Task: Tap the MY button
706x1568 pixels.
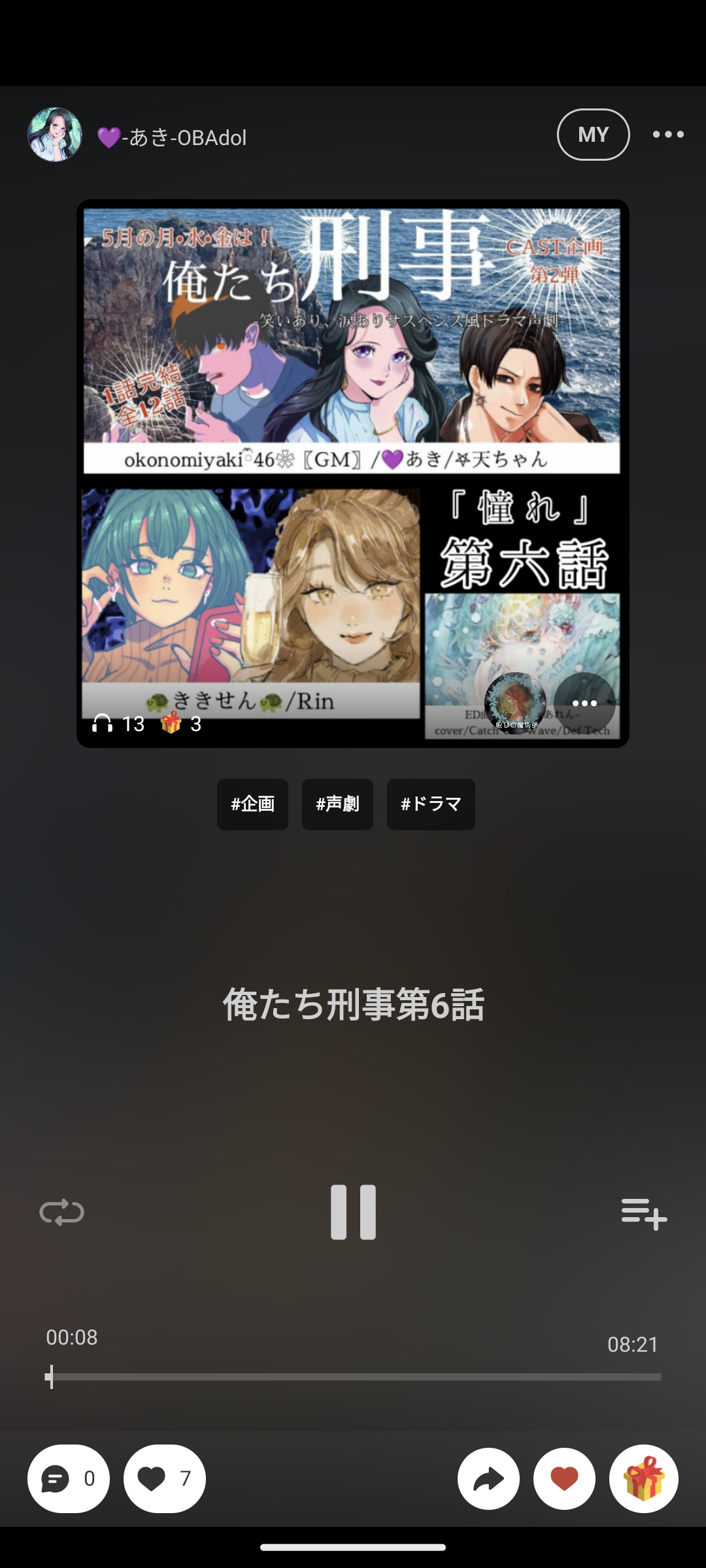Action: [x=593, y=135]
